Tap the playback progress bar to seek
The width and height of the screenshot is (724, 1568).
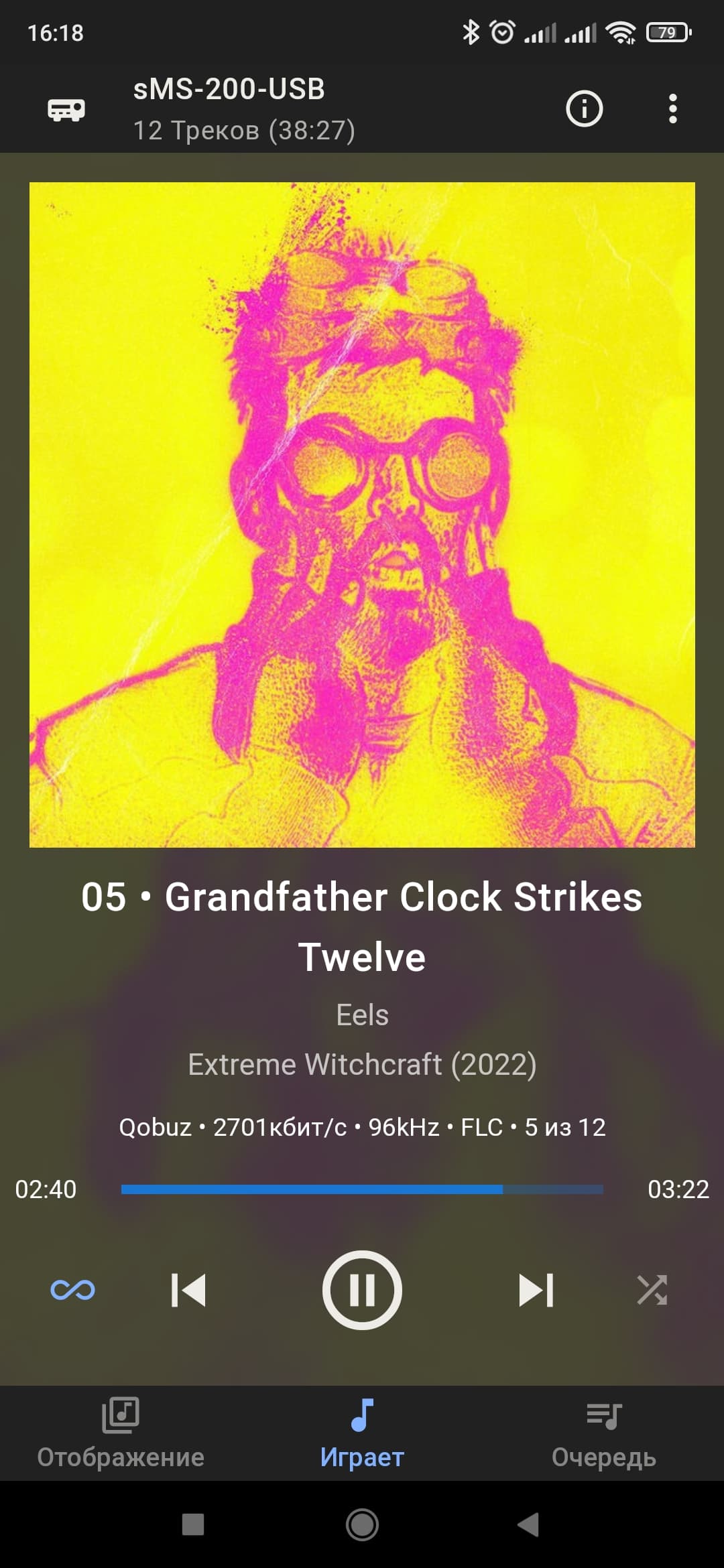[x=362, y=1189]
